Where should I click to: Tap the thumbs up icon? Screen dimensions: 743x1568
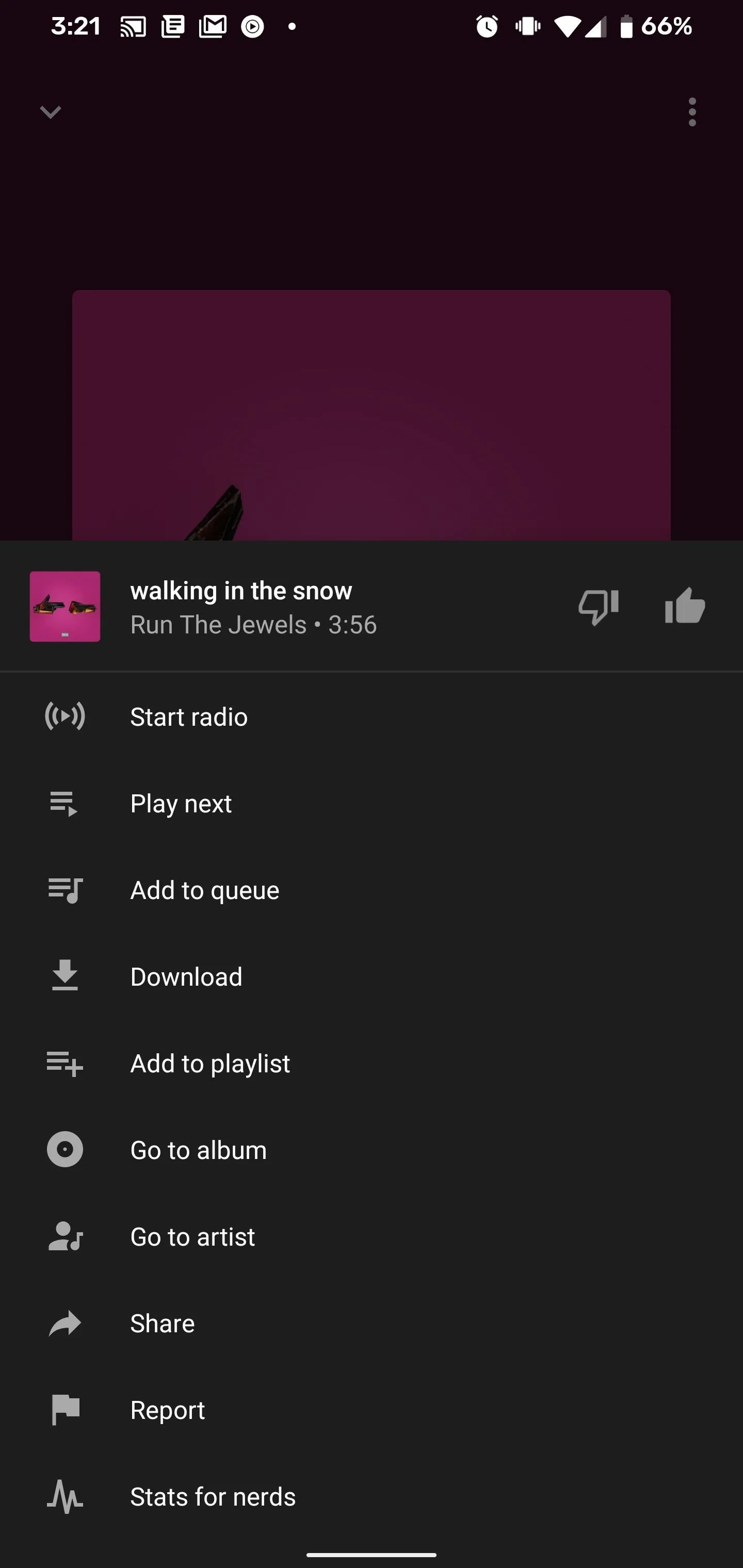[x=685, y=606]
